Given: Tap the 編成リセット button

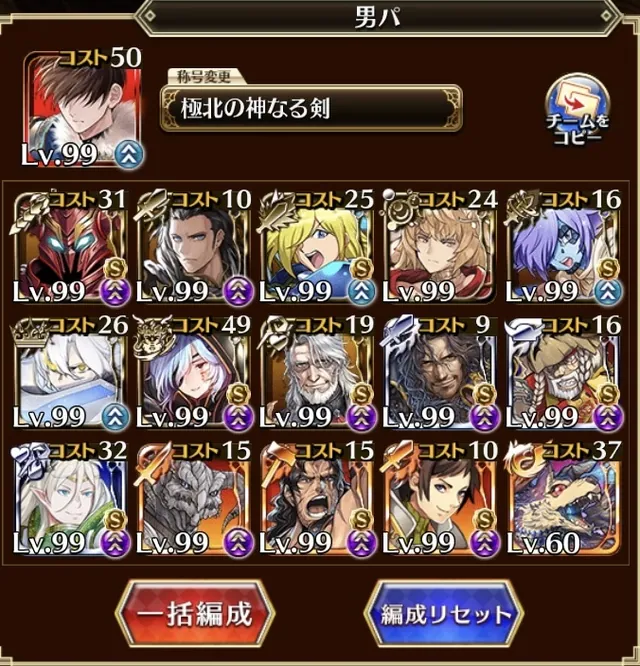Looking at the screenshot, I should pos(445,611).
